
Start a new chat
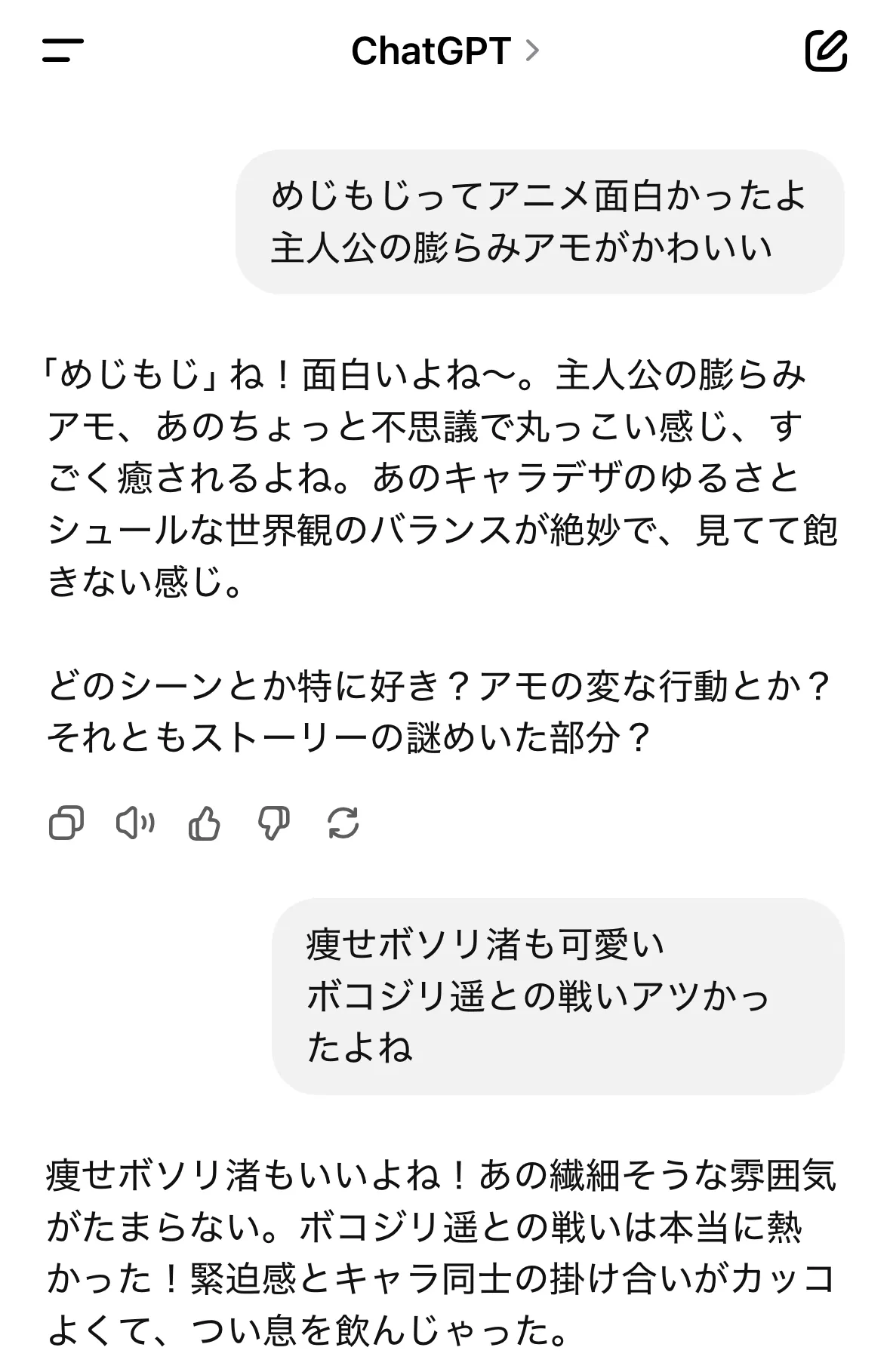(826, 51)
